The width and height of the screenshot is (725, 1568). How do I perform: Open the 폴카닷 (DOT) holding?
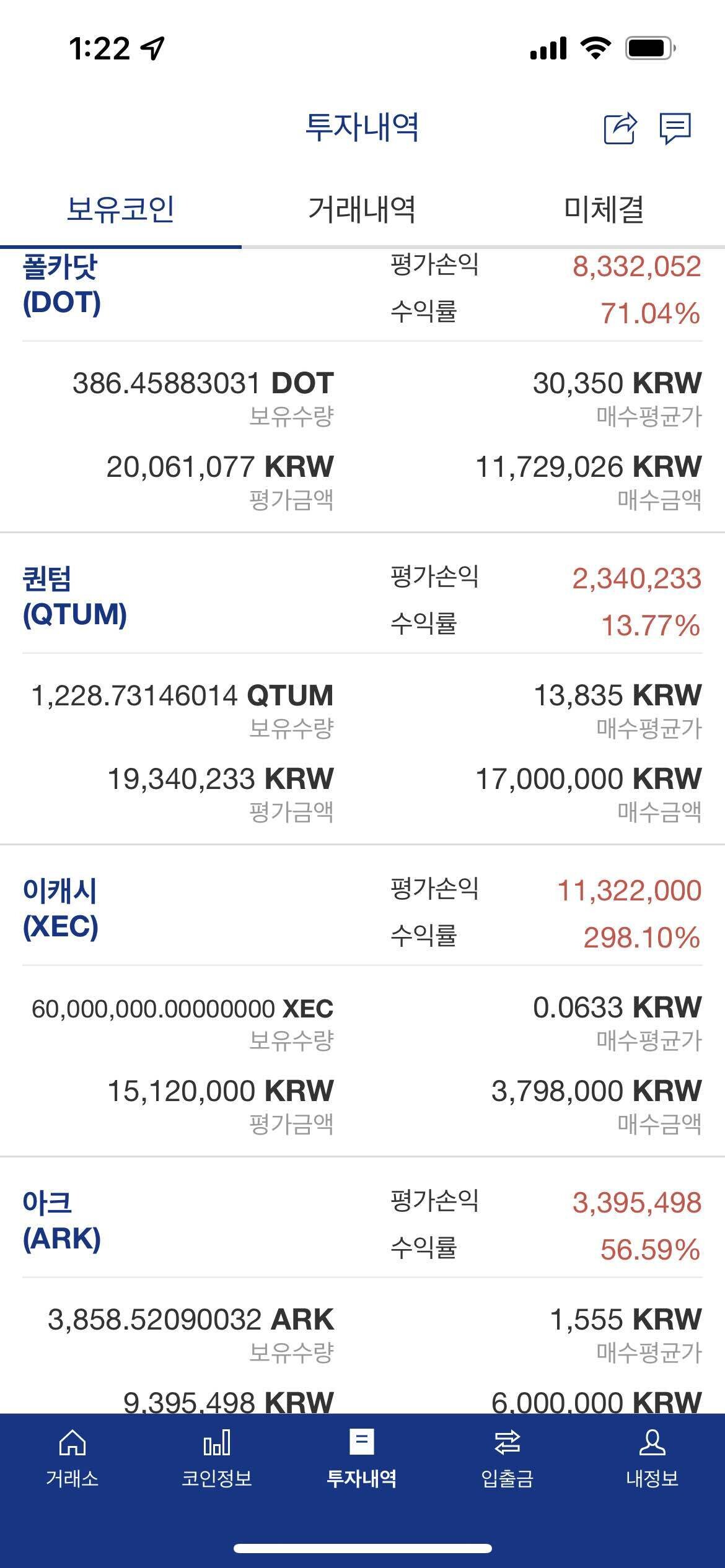(x=62, y=285)
